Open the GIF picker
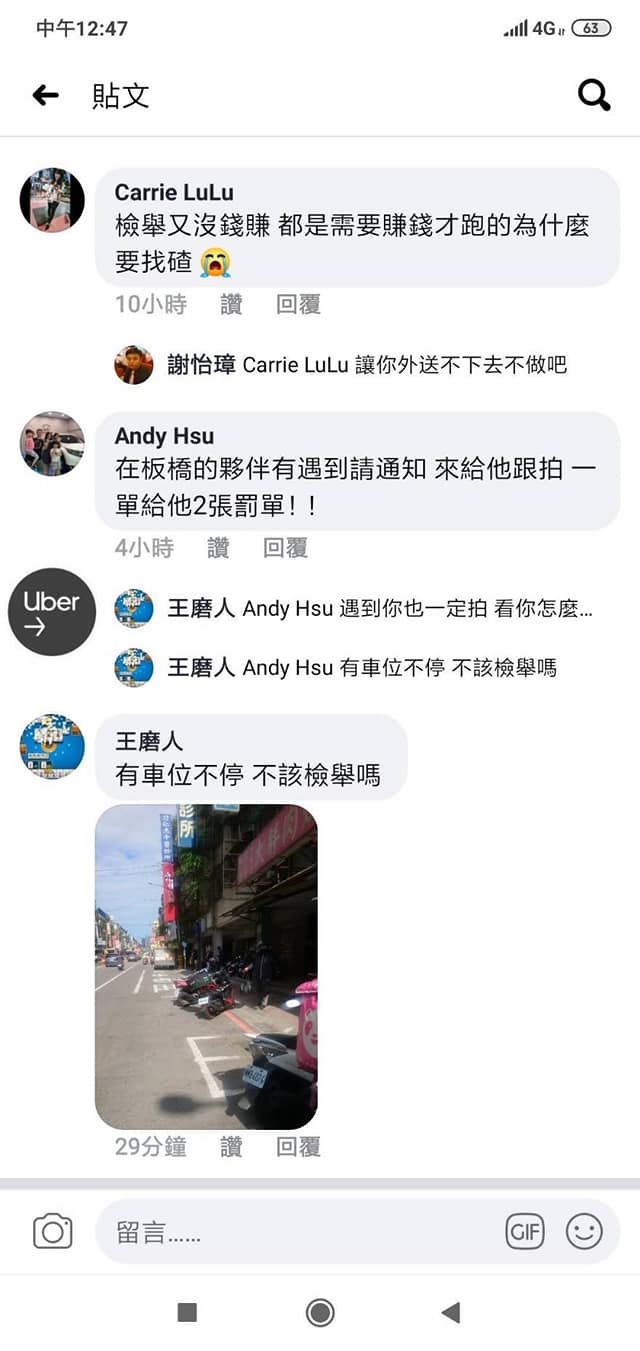The image size is (640, 1351). coord(525,1231)
